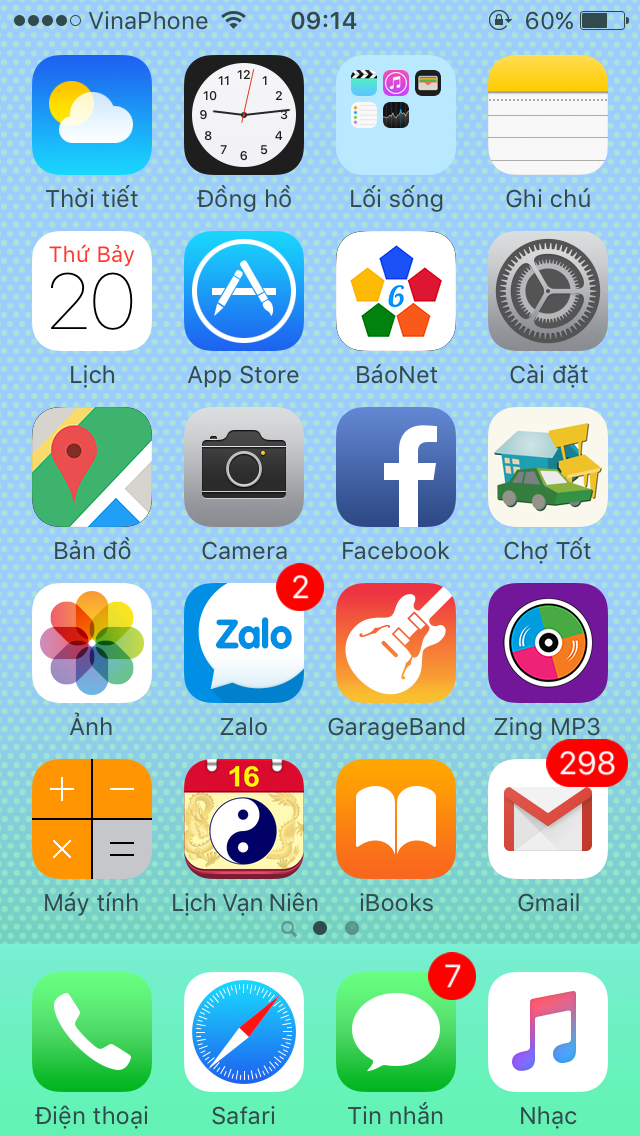This screenshot has height=1136, width=640.
Task: Launch Facebook
Action: [396, 467]
